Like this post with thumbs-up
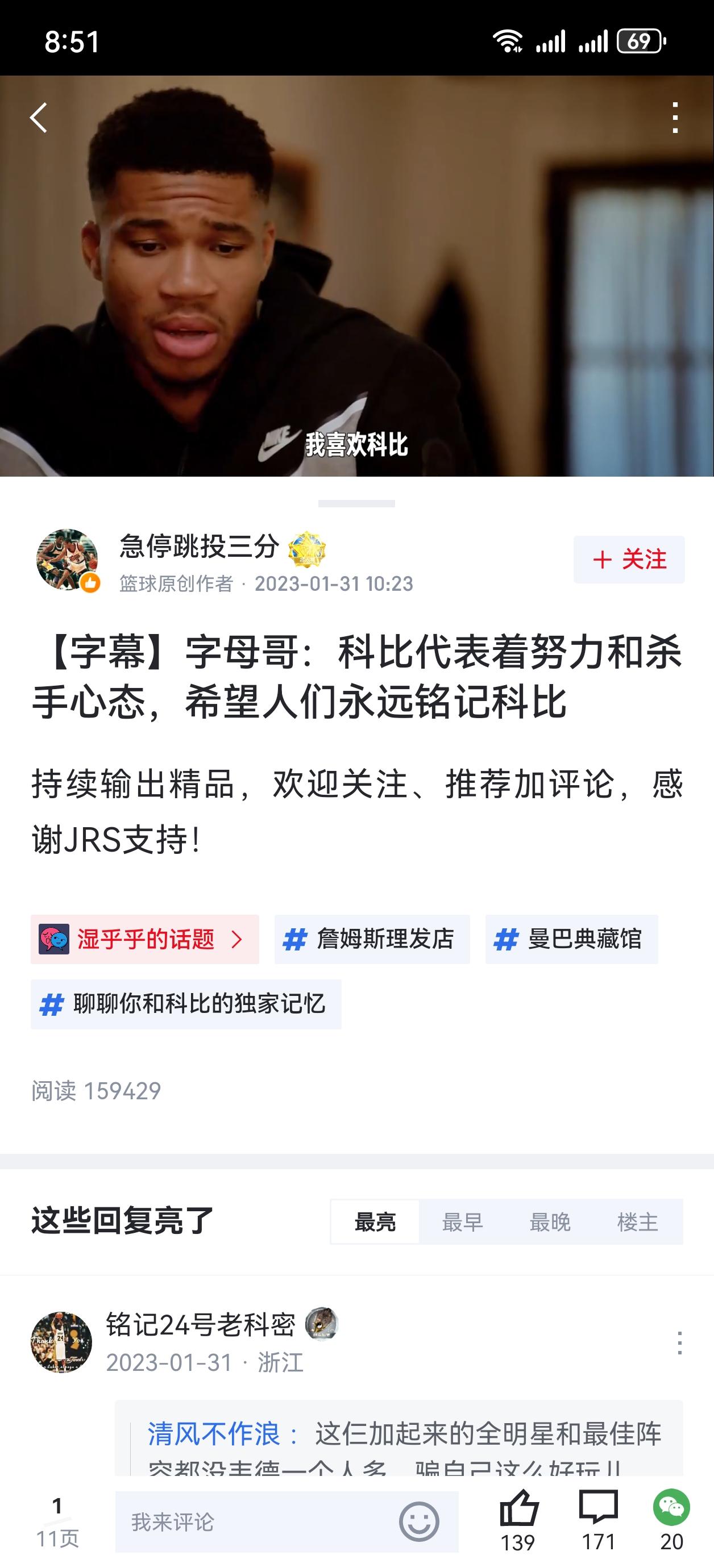 click(518, 1519)
